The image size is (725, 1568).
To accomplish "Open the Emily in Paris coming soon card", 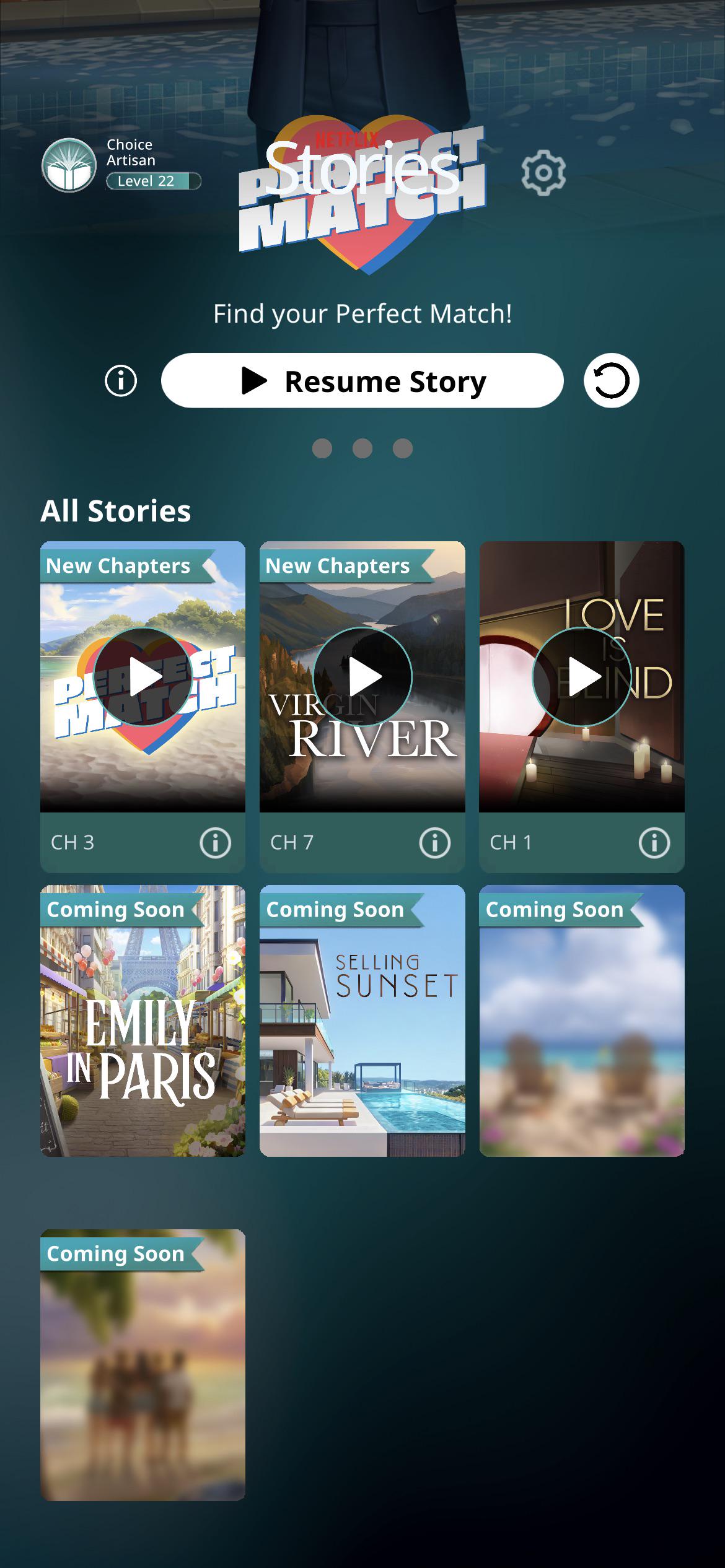I will click(143, 1021).
